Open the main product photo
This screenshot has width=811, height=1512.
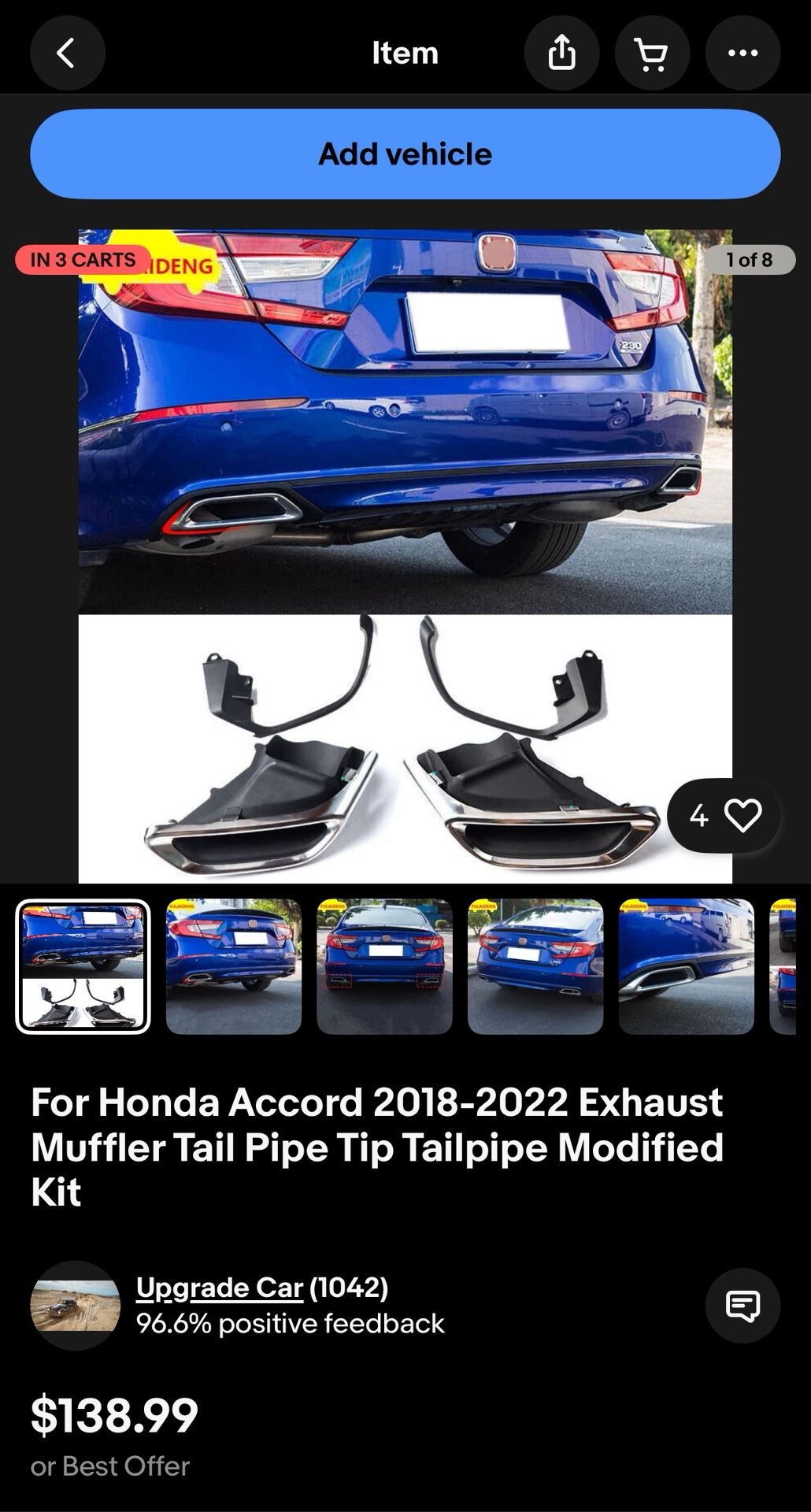coord(405,556)
